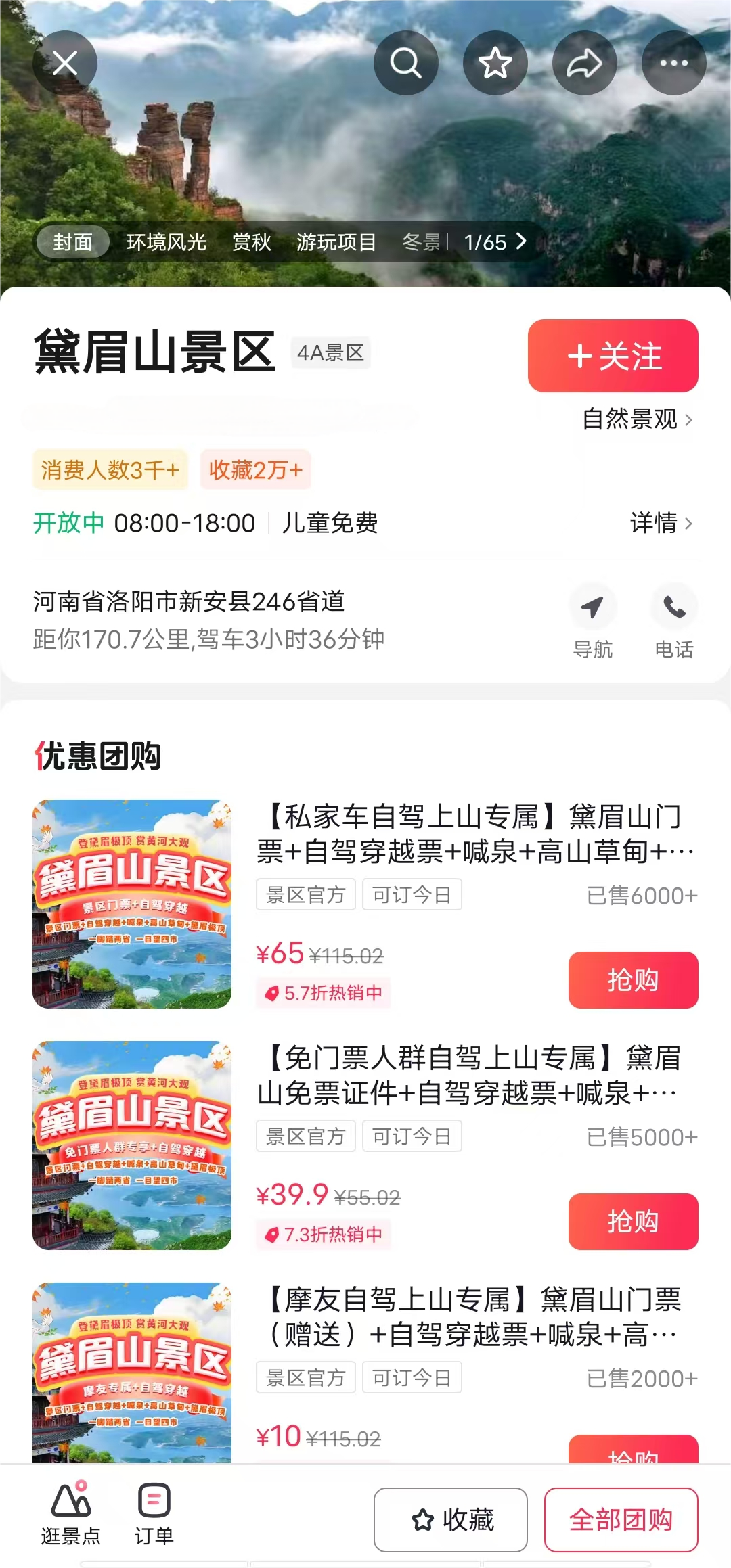The width and height of the screenshot is (731, 1568).
Task: Open the three-dot overflow menu
Action: click(673, 64)
